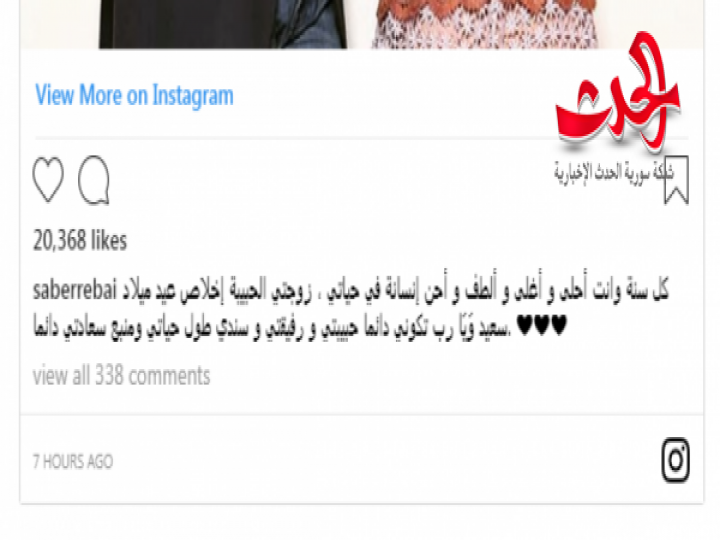This screenshot has width=720, height=540.
Task: Open the View More on Instagram link
Action: 134,96
